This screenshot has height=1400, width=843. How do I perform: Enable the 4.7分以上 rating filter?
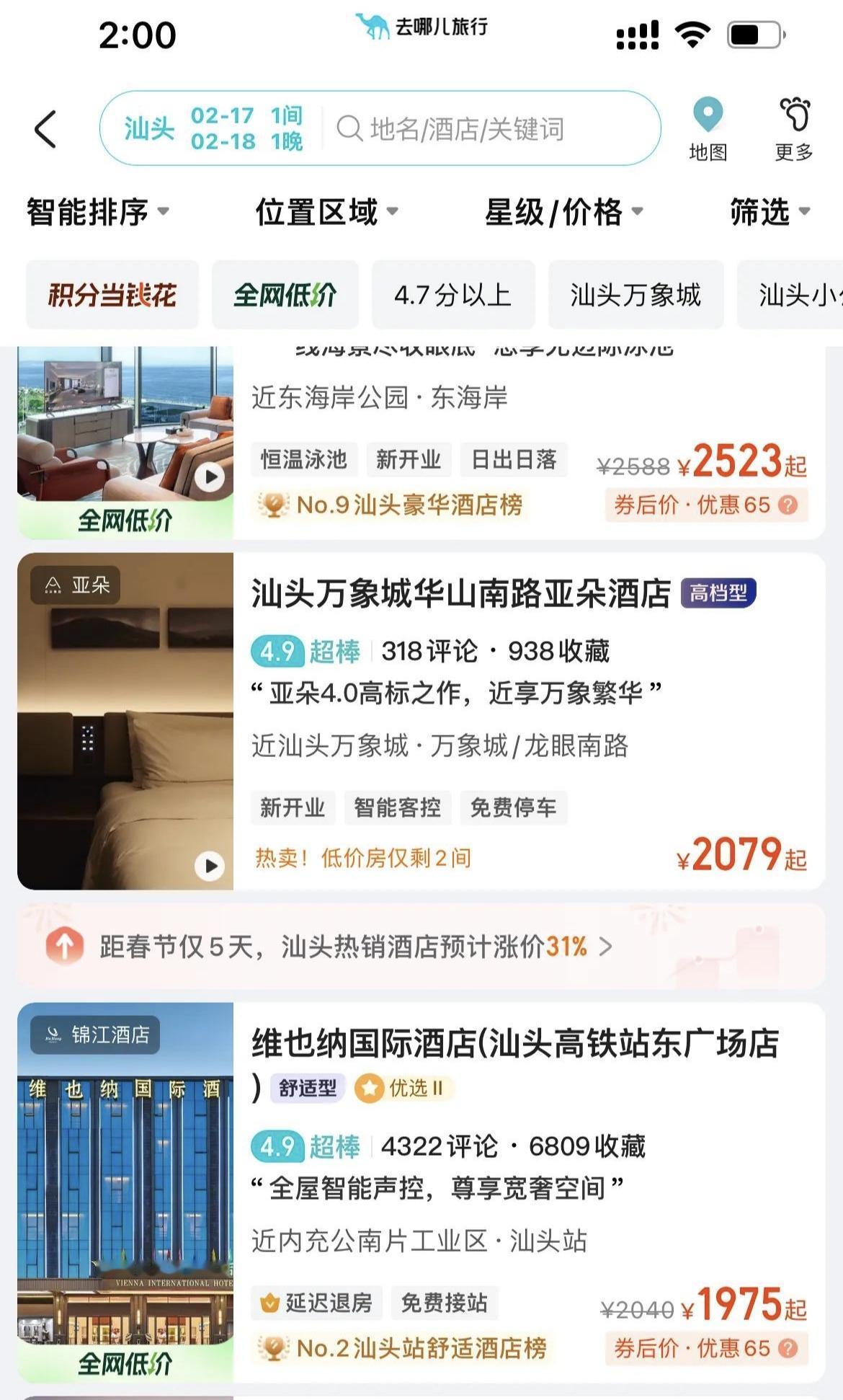454,296
